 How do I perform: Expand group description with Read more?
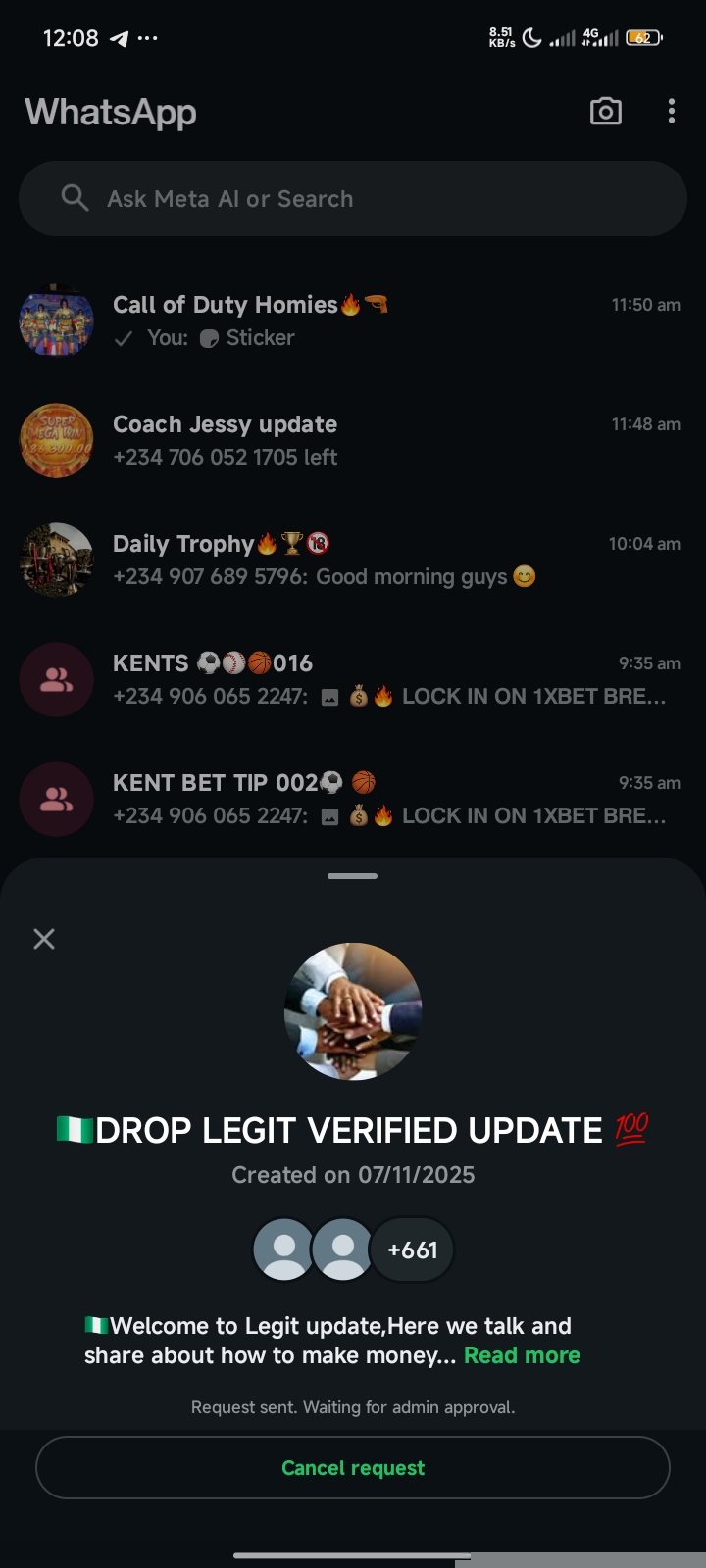coord(522,1355)
